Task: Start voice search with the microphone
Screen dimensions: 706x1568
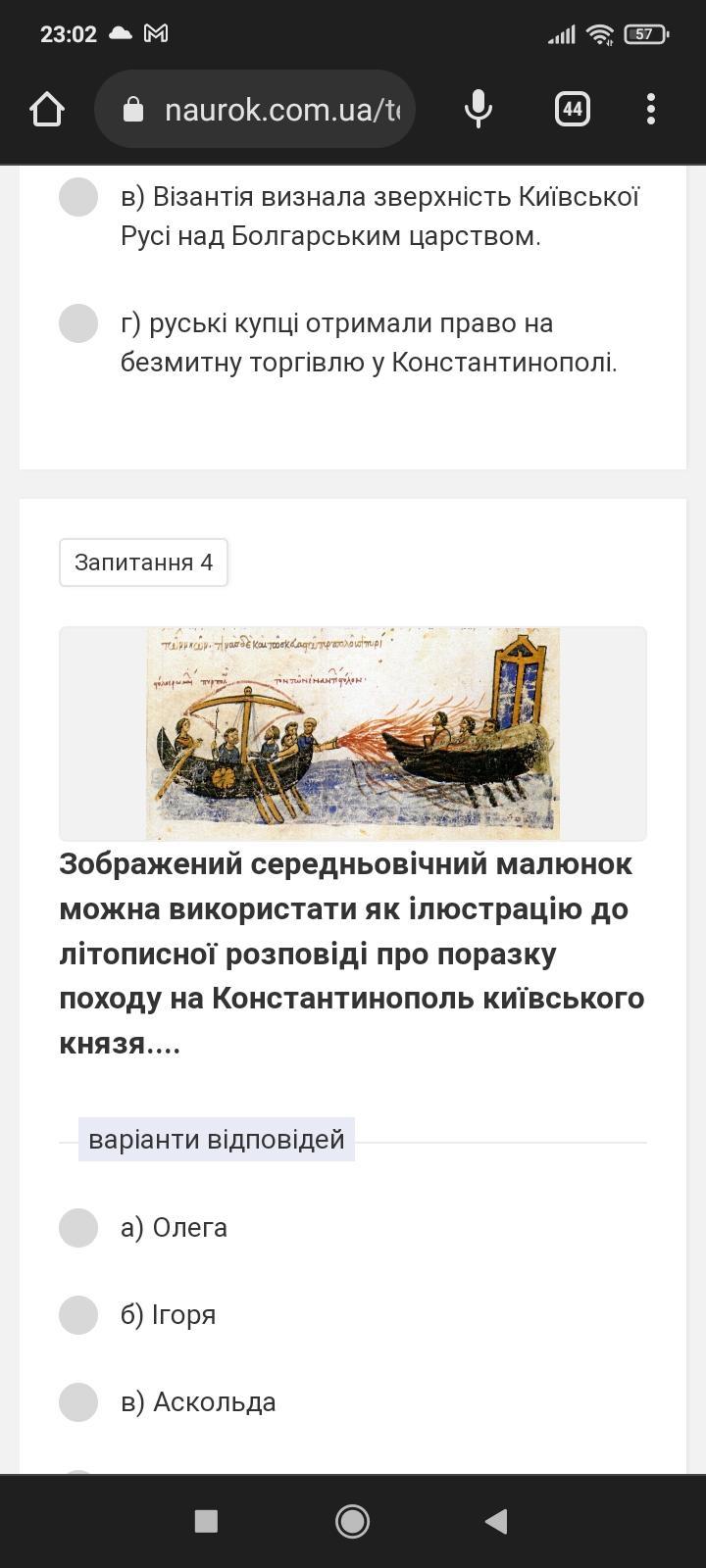Action: pyautogui.click(x=478, y=109)
